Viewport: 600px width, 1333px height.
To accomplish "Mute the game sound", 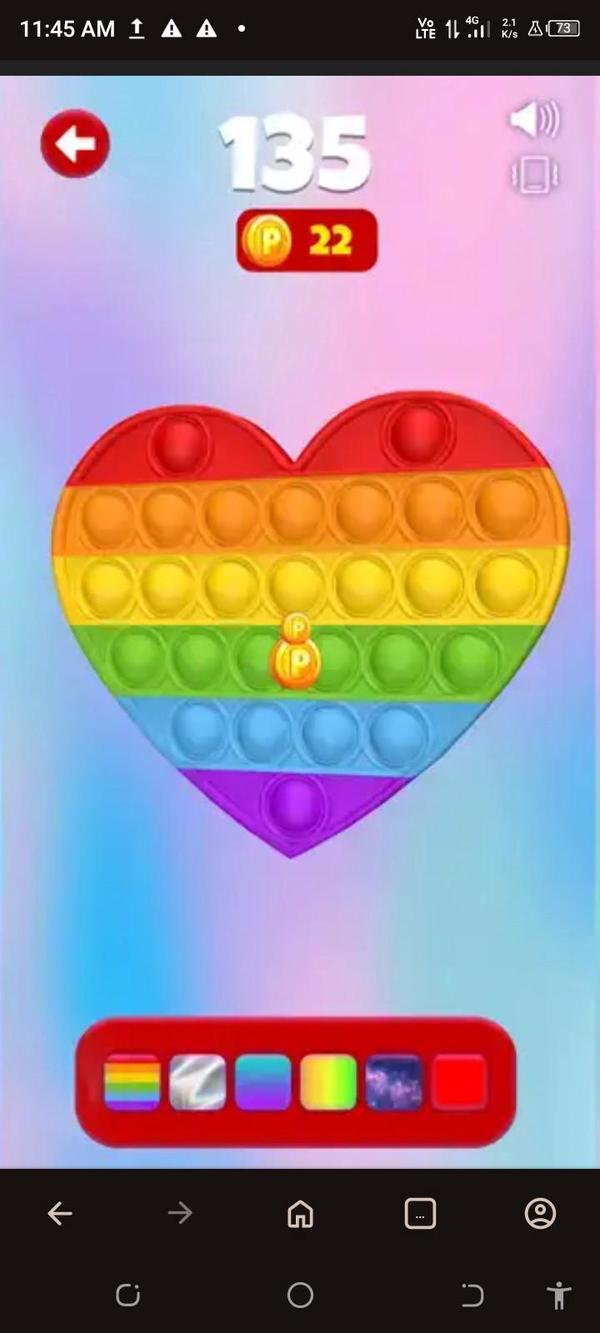I will click(534, 120).
